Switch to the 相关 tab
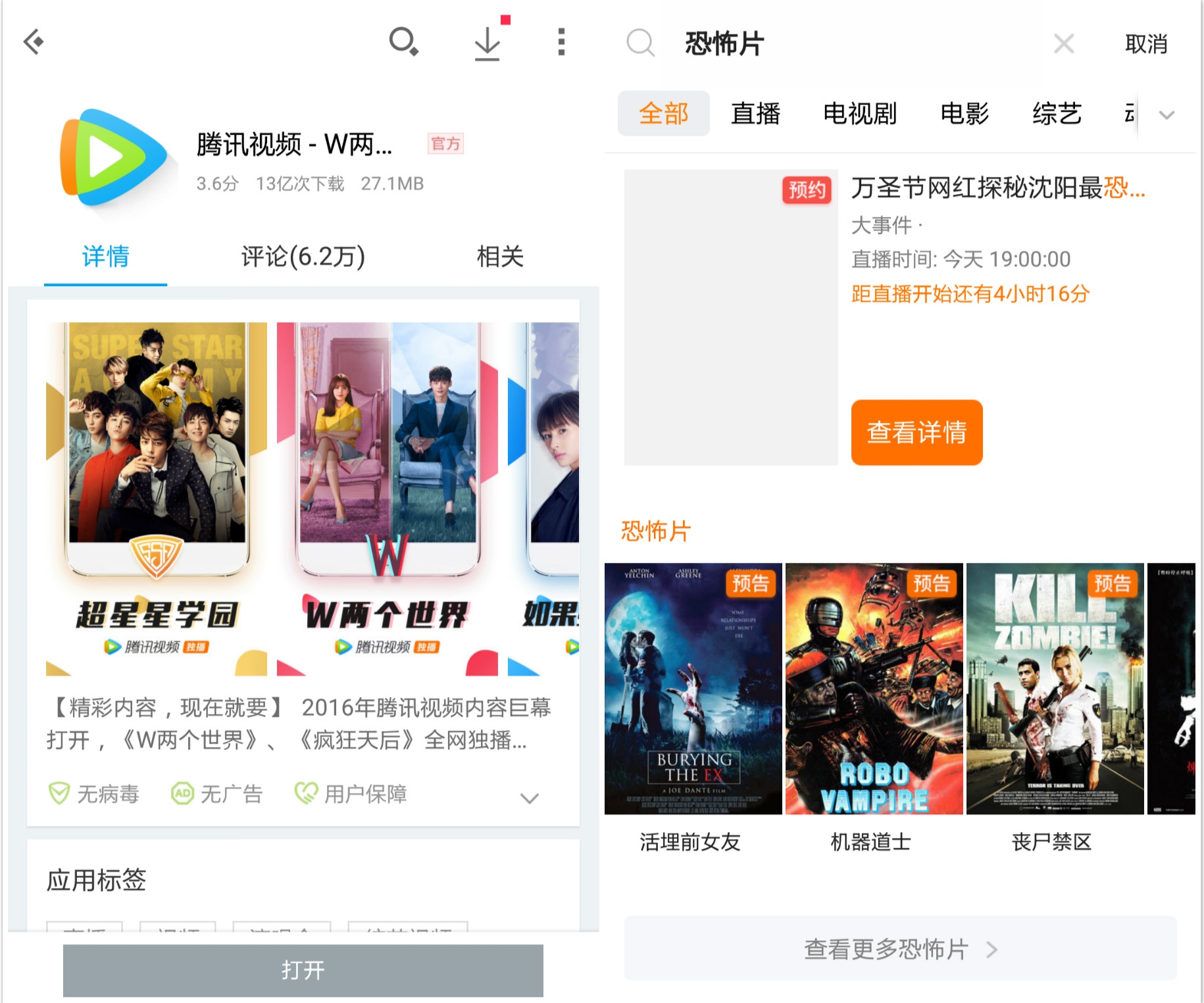The image size is (1204, 1003). coord(500,257)
